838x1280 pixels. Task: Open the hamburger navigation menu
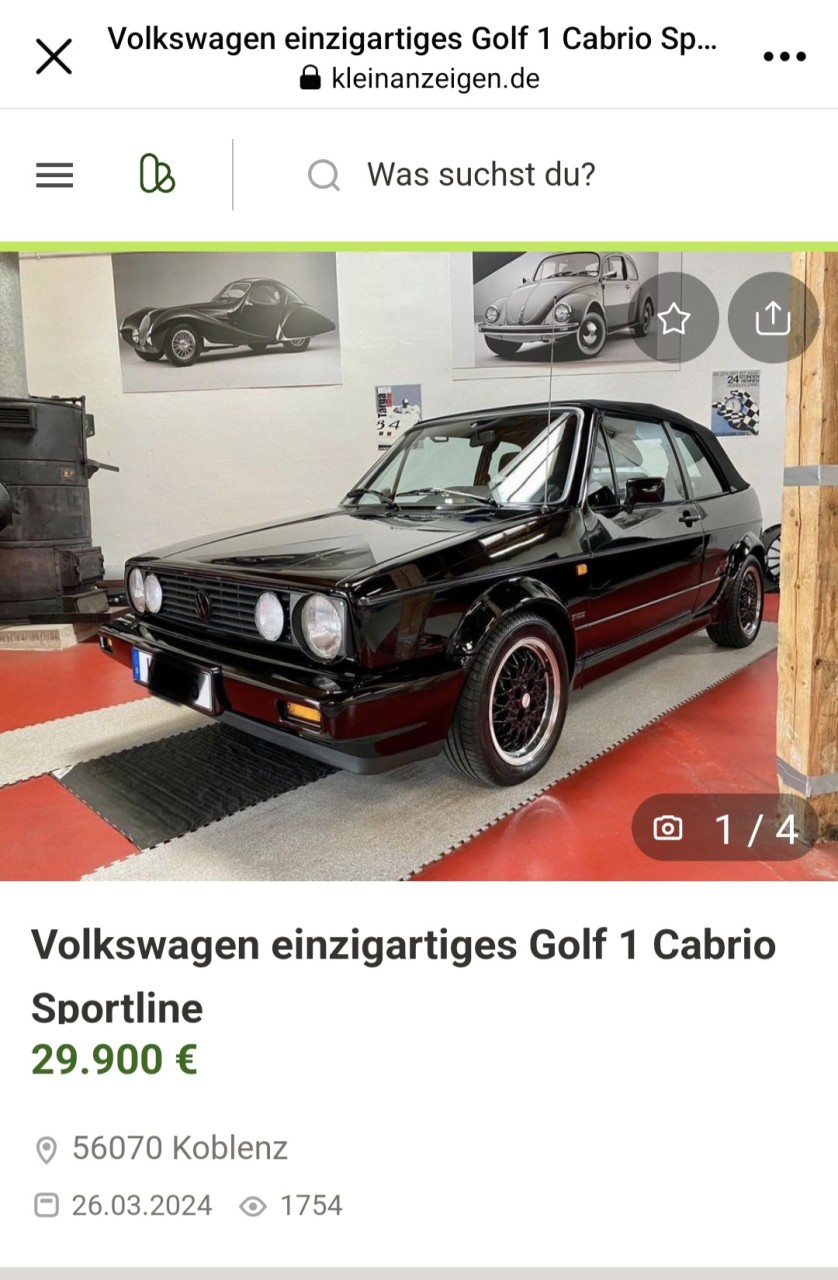click(55, 176)
